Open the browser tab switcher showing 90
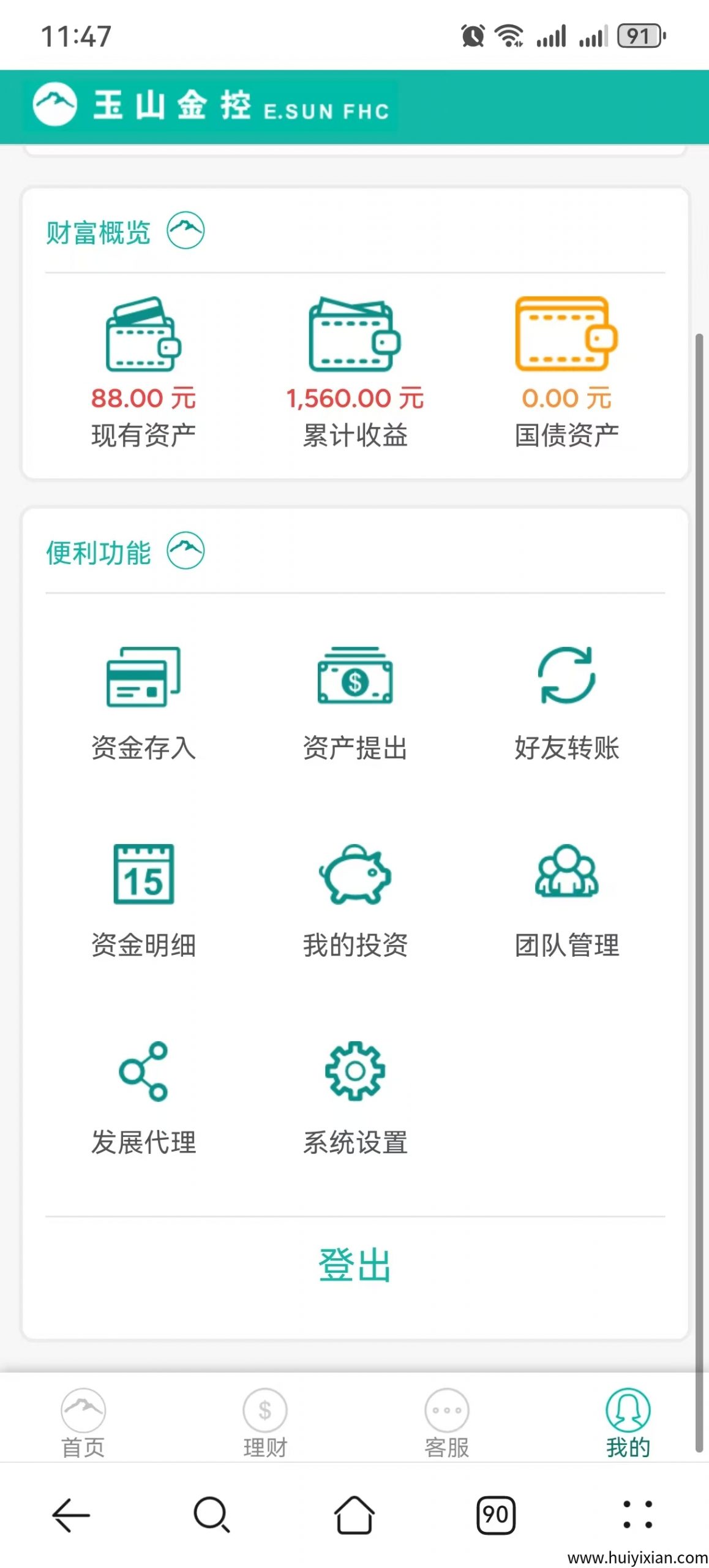 tap(496, 1515)
